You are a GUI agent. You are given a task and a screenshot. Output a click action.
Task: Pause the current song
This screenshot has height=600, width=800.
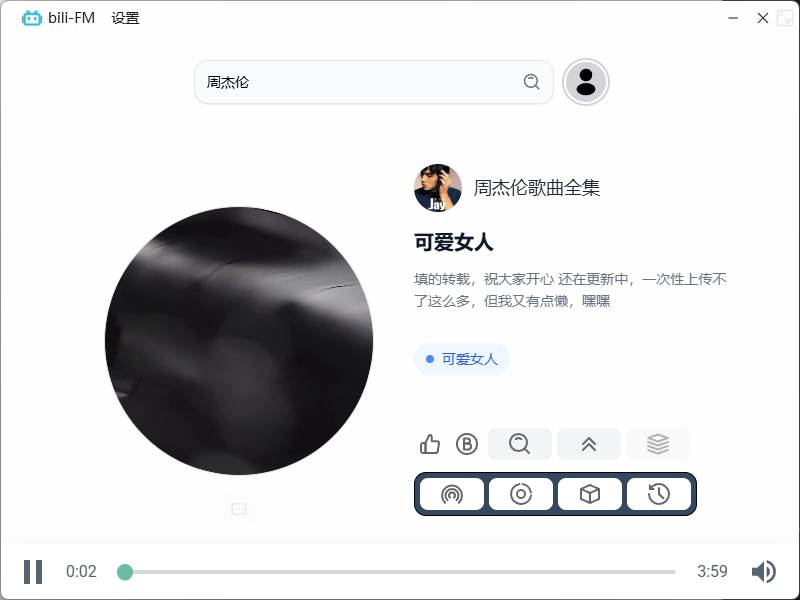coord(33,572)
